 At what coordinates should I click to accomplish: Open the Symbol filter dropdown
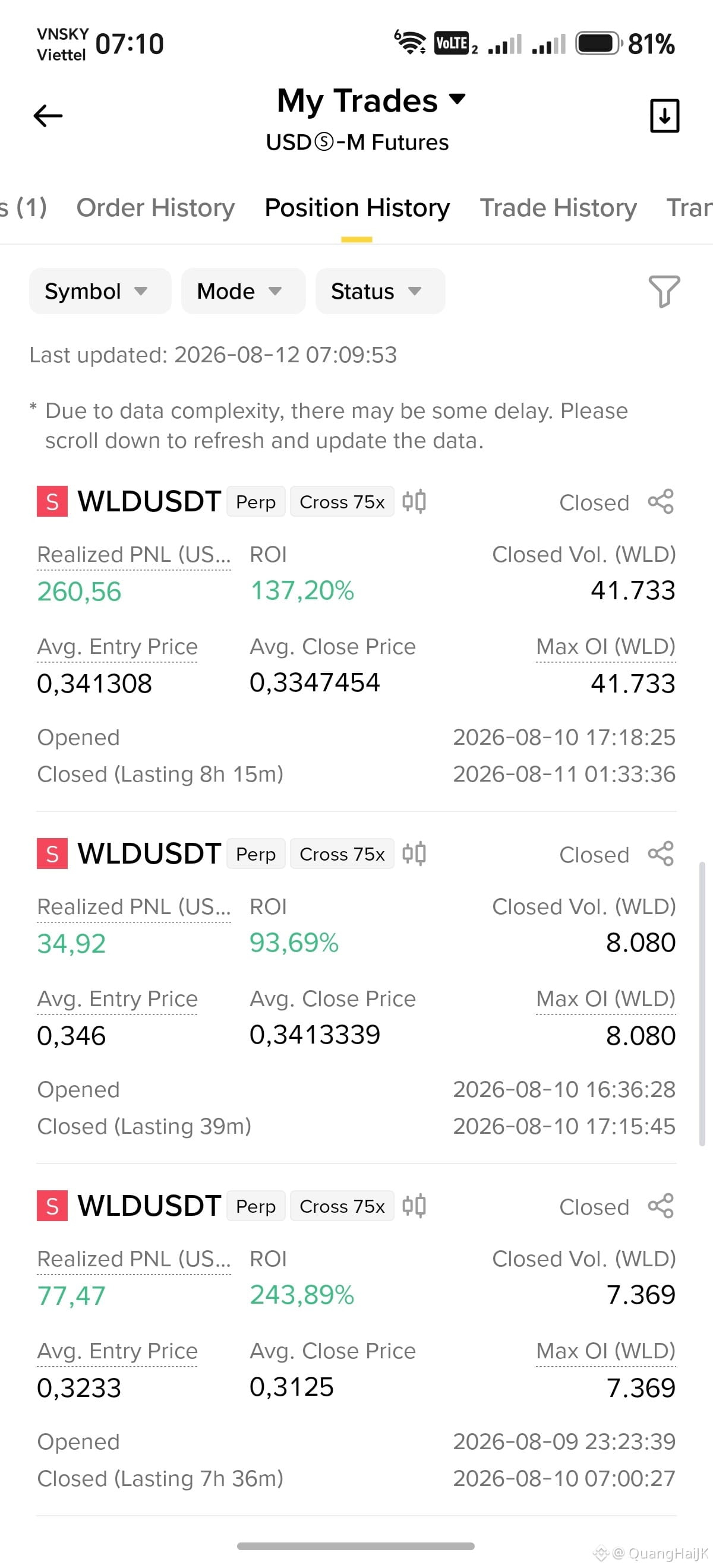[x=100, y=291]
